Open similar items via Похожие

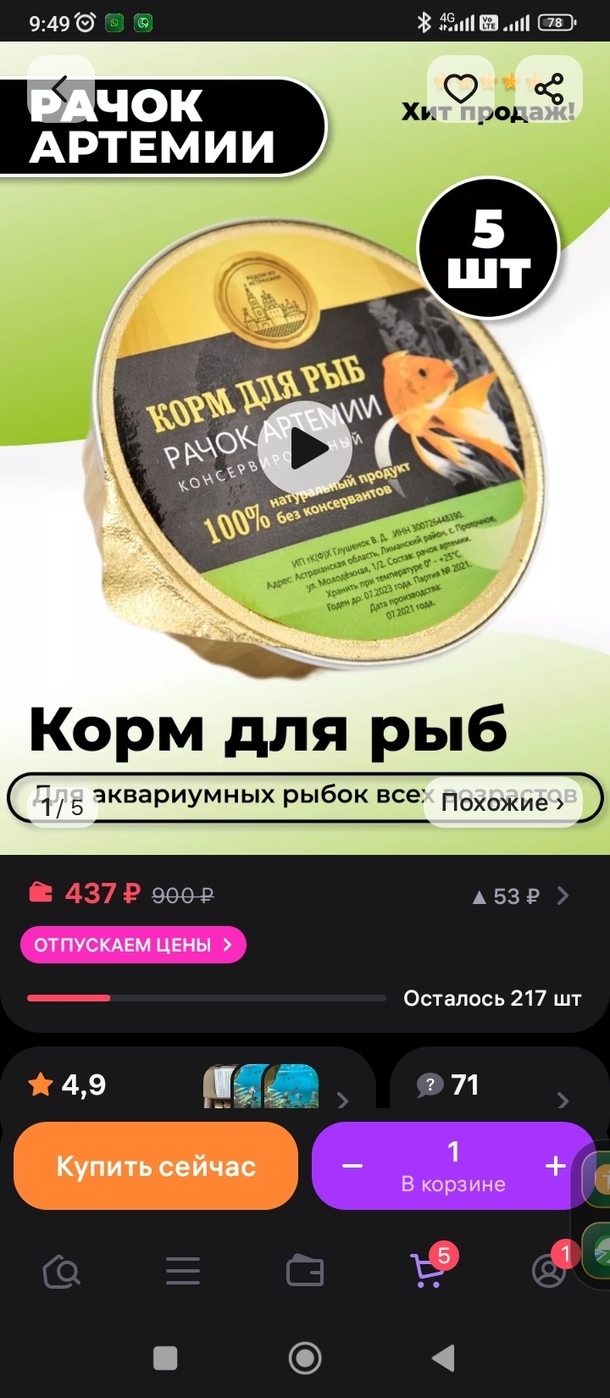(x=502, y=803)
